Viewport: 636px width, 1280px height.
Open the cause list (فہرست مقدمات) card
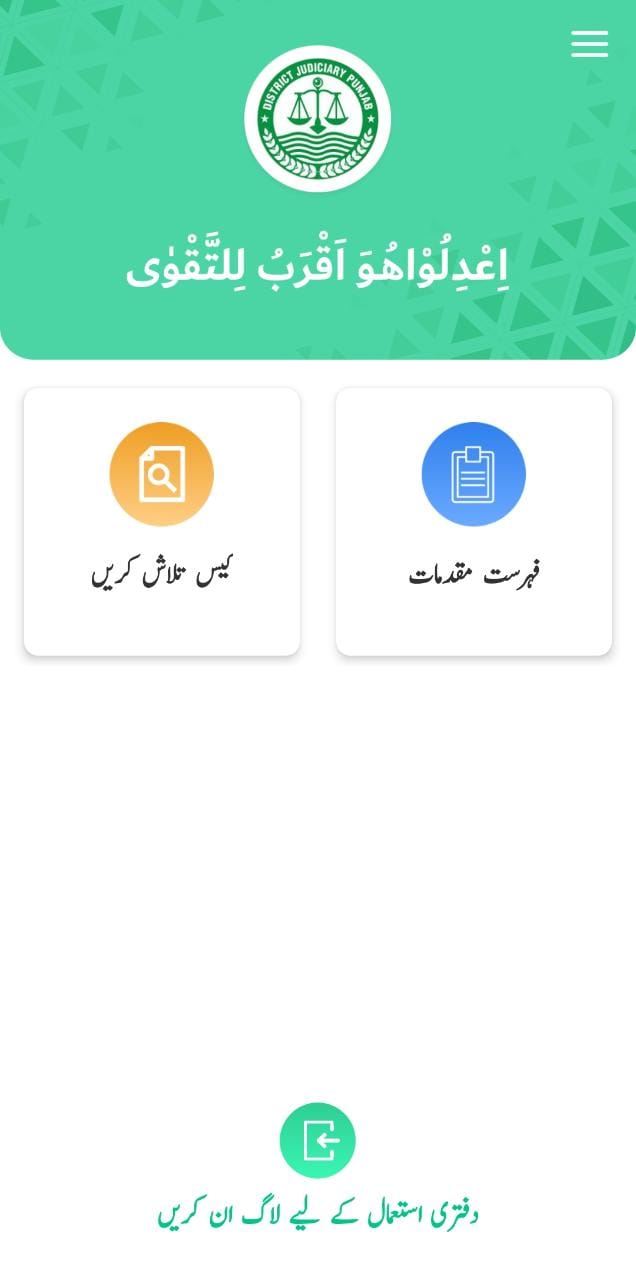(x=473, y=521)
